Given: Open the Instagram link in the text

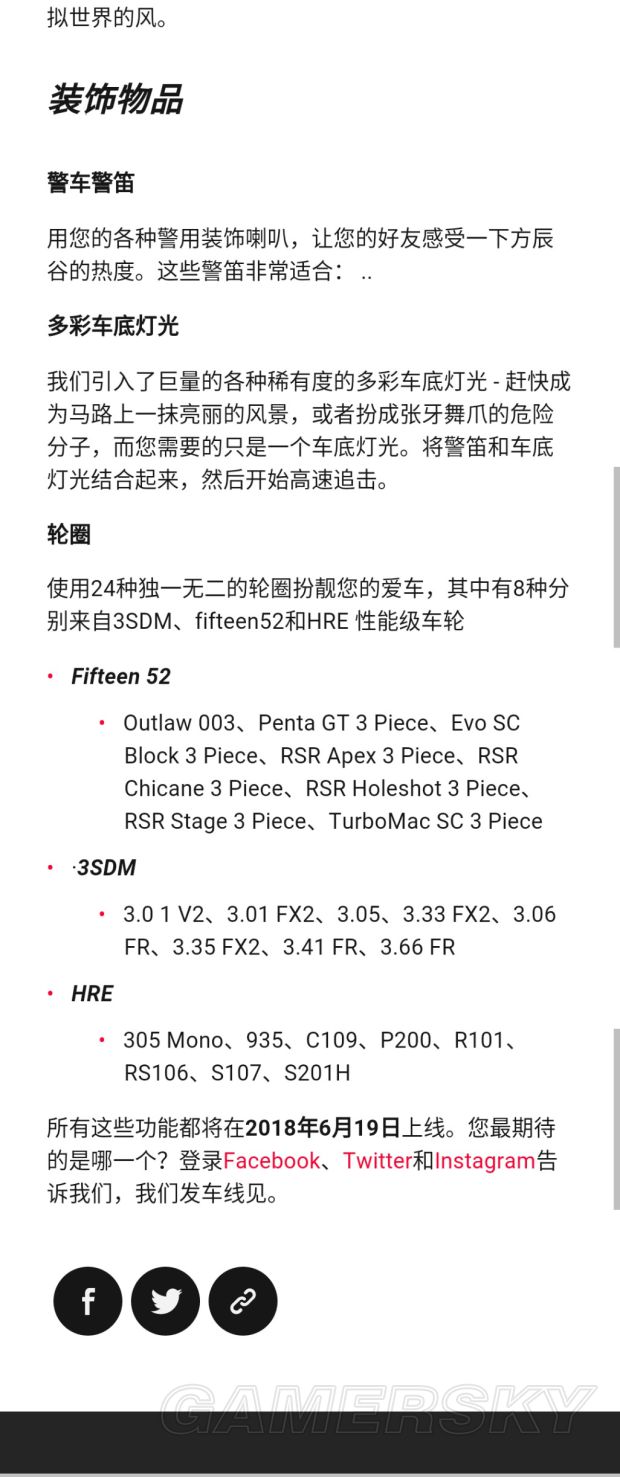Looking at the screenshot, I should [x=485, y=1161].
